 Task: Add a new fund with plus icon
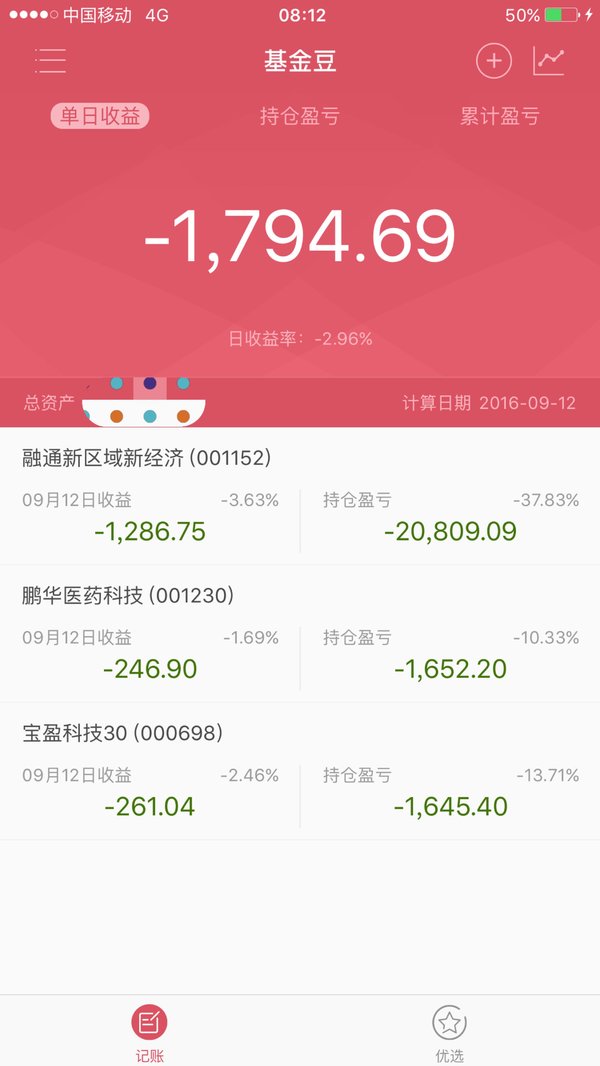pyautogui.click(x=493, y=61)
